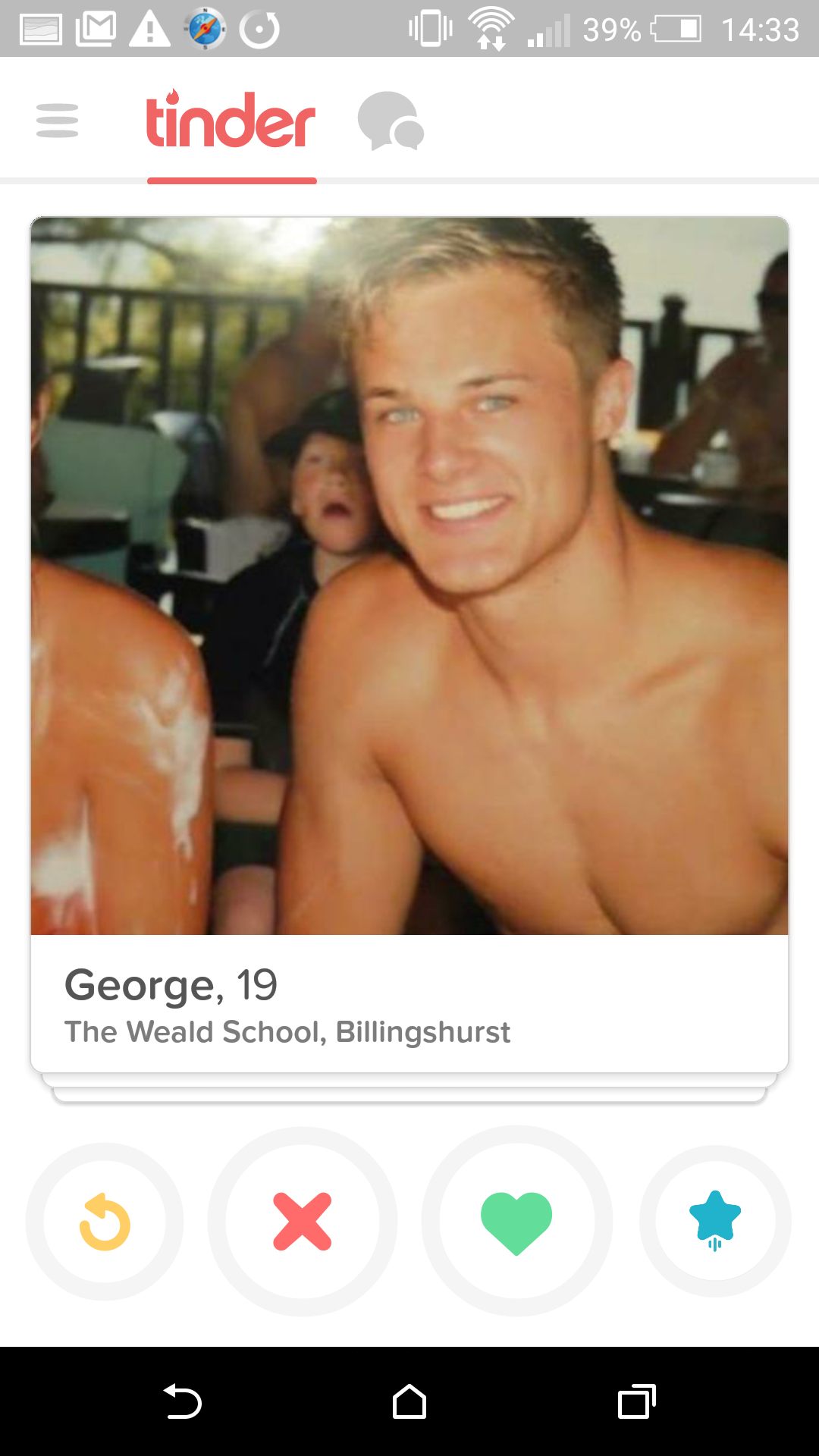Viewport: 819px width, 1456px height.
Task: Open George's profile card
Action: (x=409, y=607)
